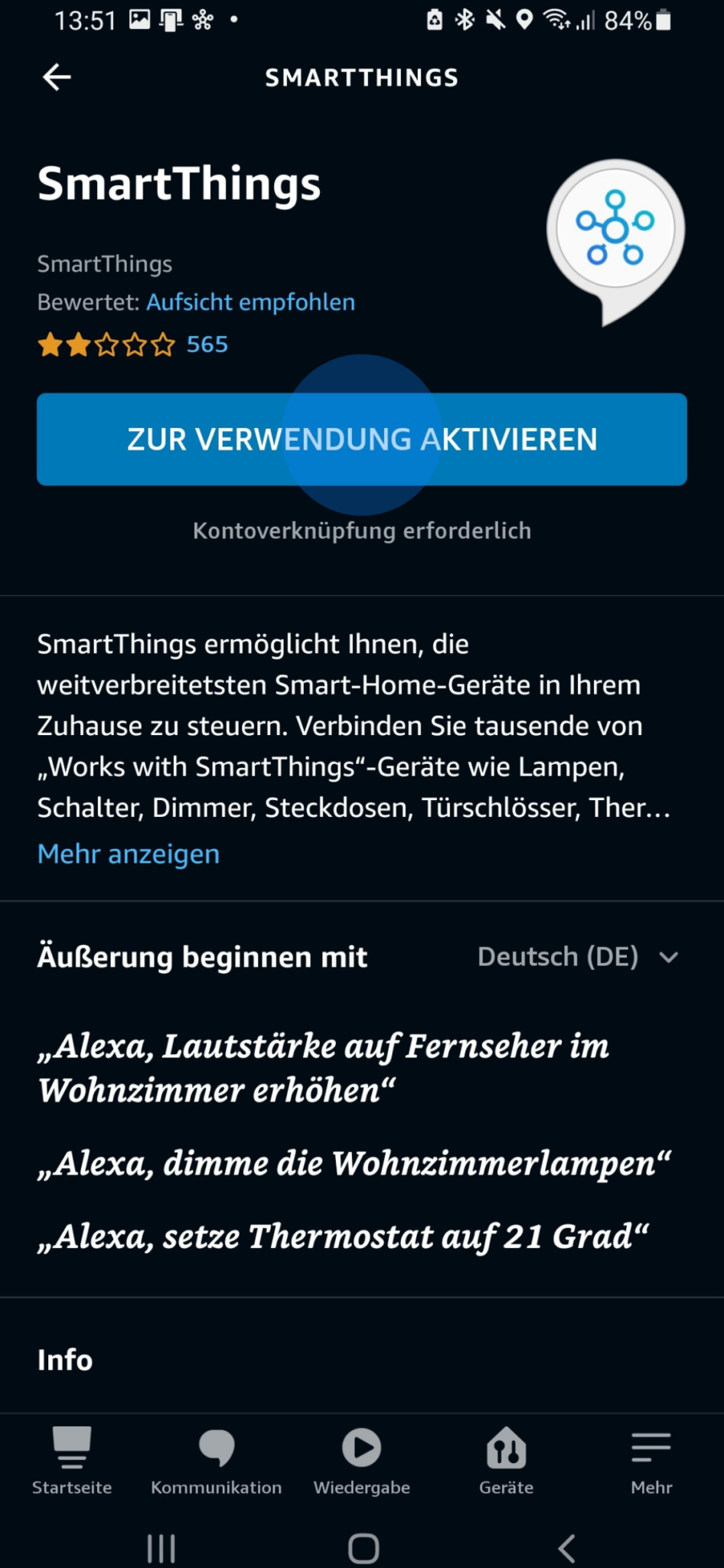Open the Wiedergabe tab

click(x=362, y=1460)
